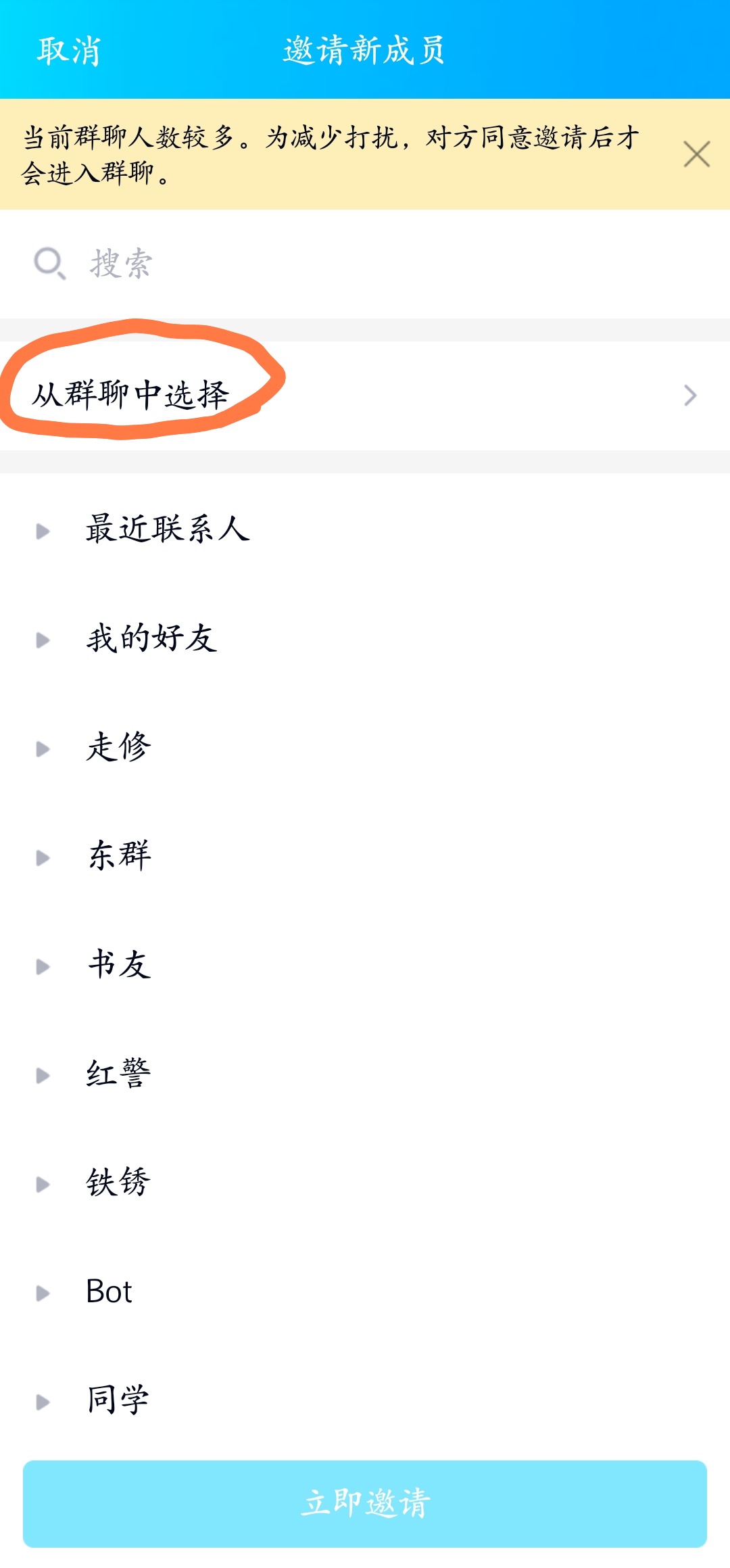Viewport: 730px width, 1568px height.
Task: Dismiss the yellow notice banner
Action: coord(696,154)
